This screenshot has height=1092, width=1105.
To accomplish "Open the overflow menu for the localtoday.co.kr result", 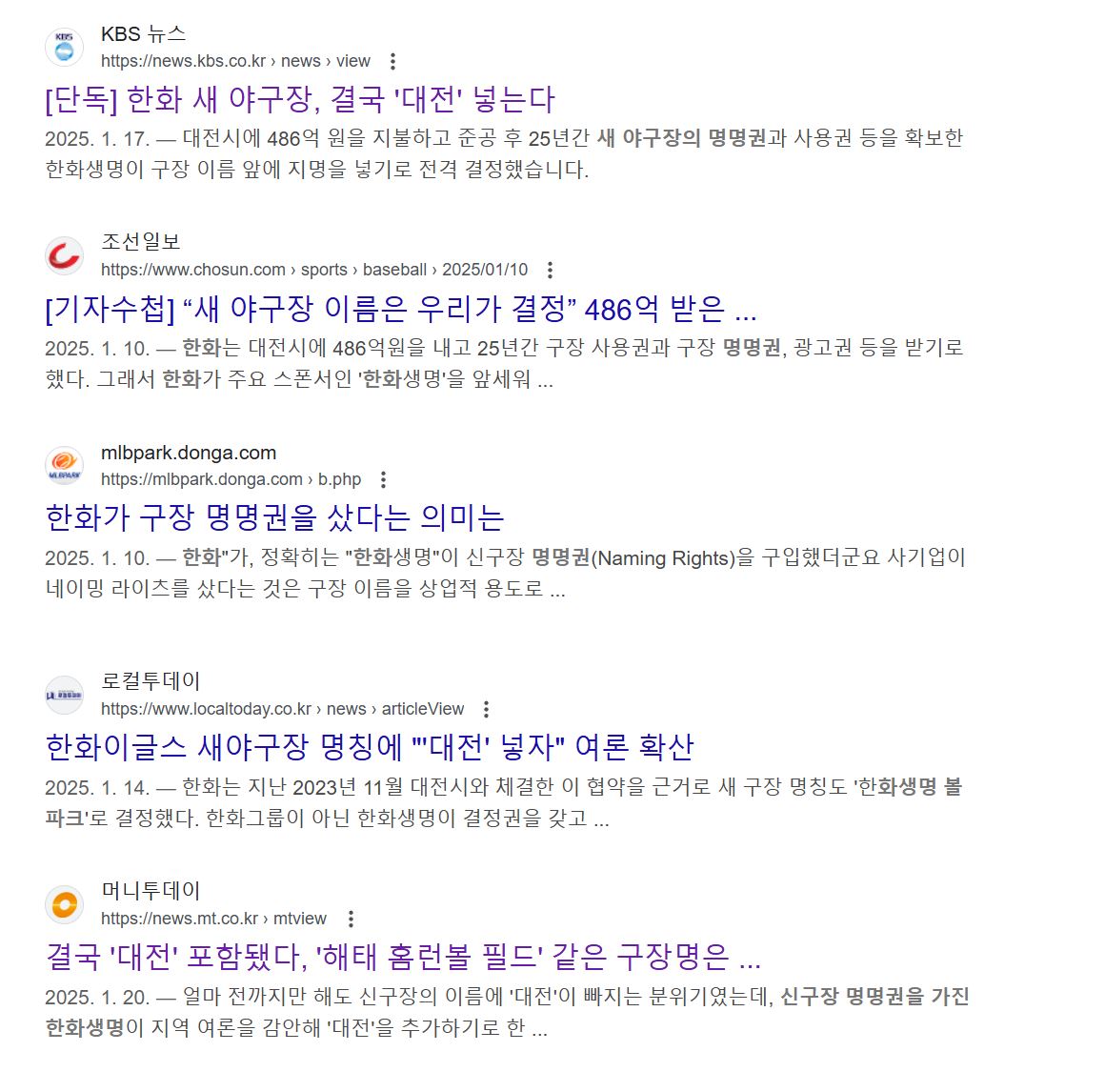I will tap(486, 710).
